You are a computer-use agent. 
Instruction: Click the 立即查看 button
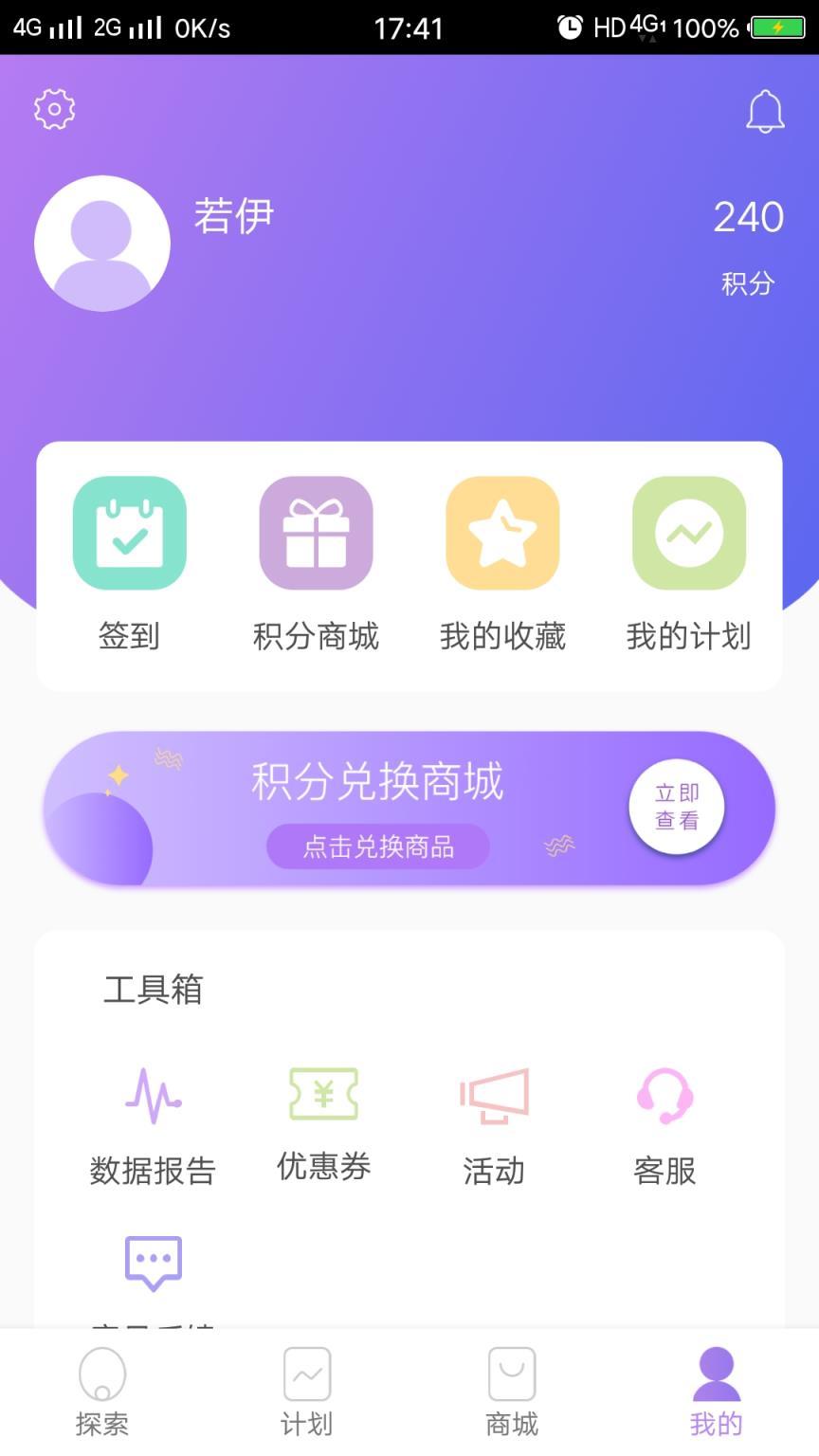[x=676, y=805]
